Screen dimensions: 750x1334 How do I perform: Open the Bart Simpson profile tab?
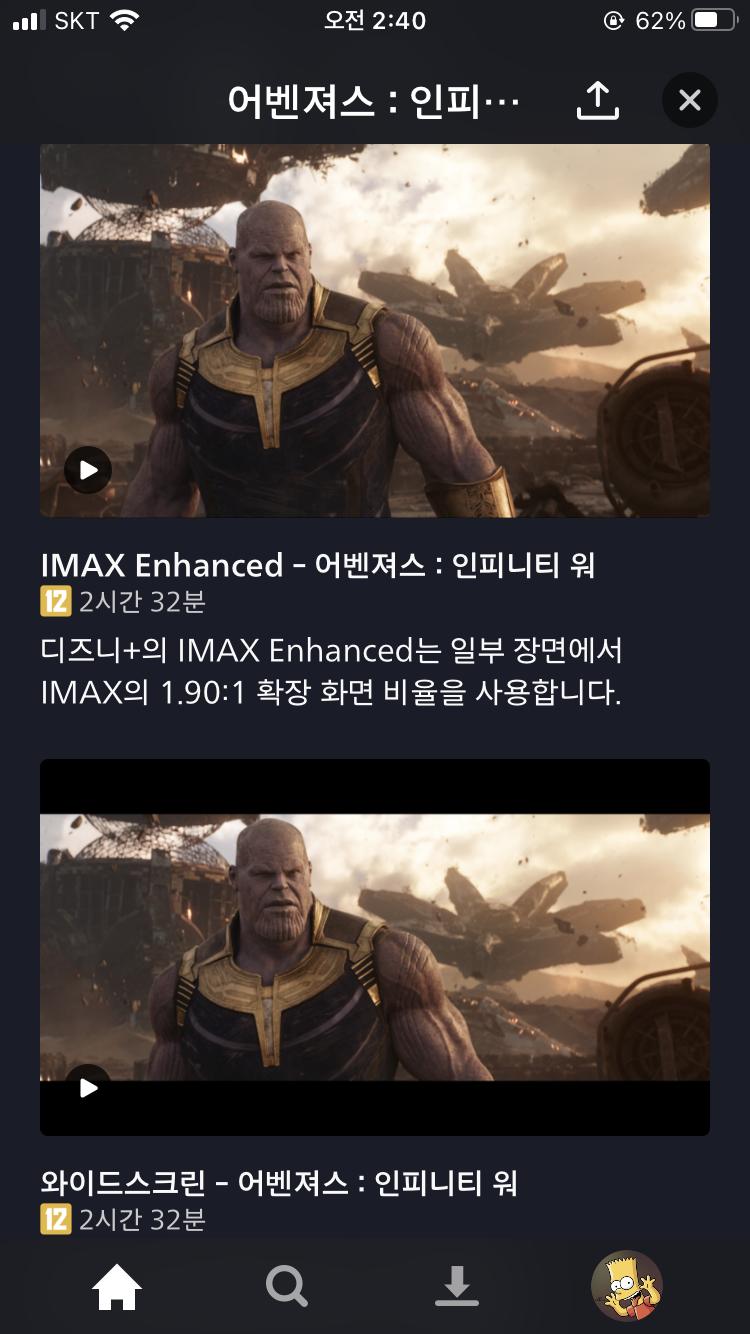point(627,1286)
